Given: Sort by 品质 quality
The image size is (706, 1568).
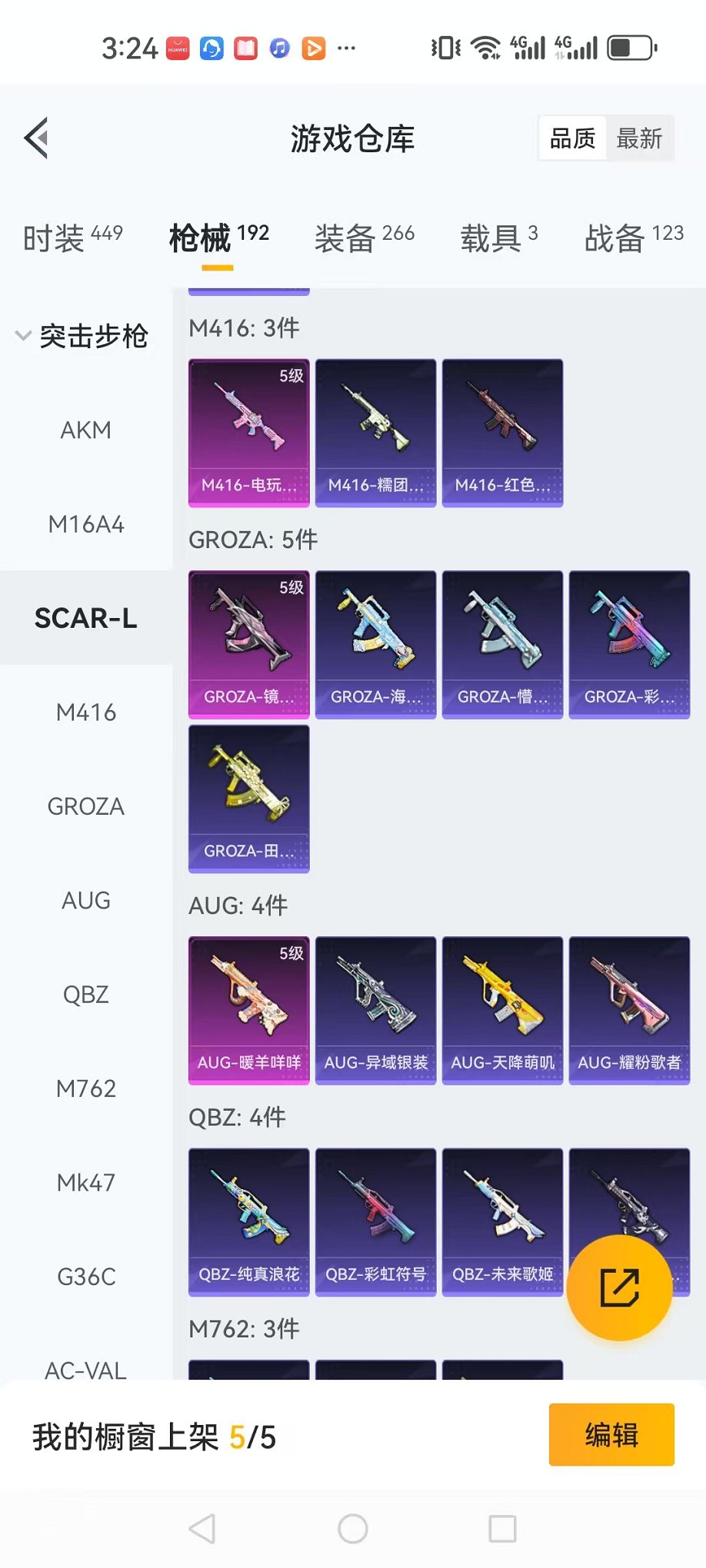Looking at the screenshot, I should coord(572,138).
